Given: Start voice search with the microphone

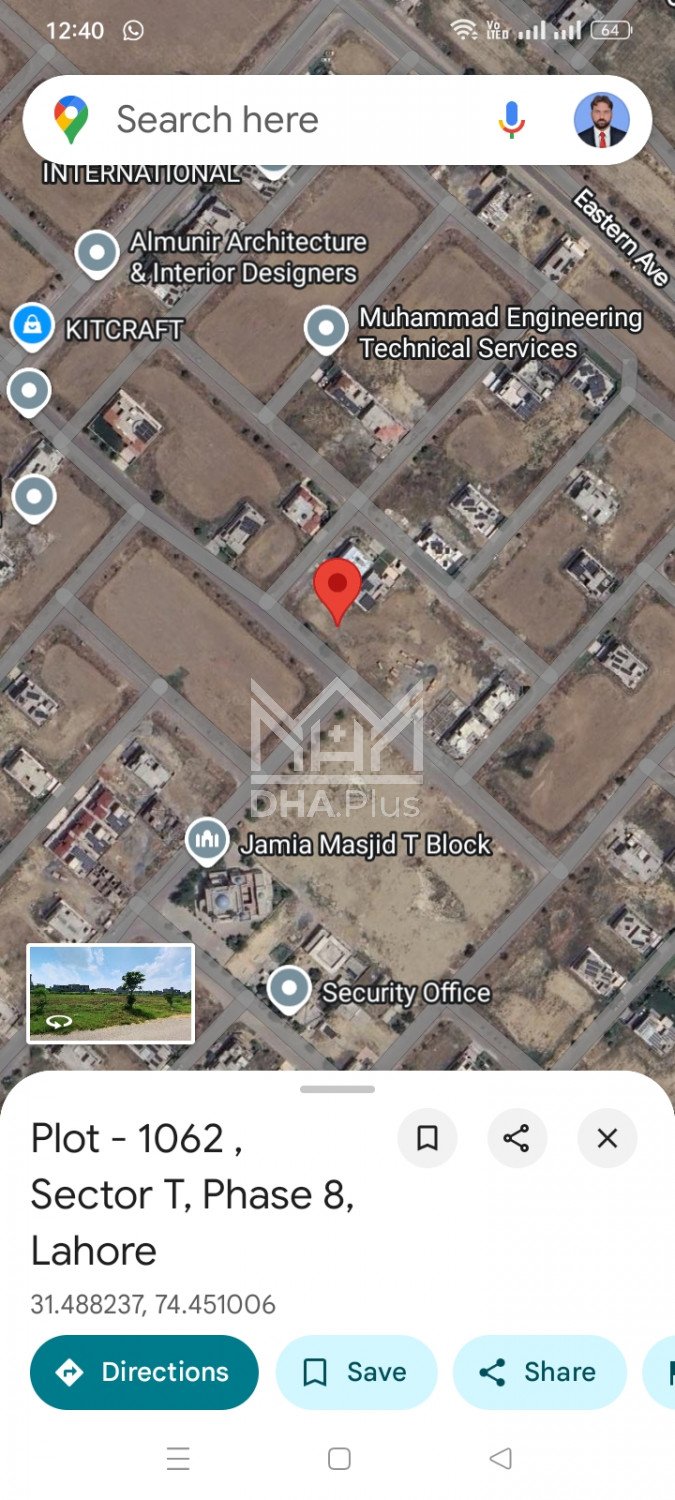Looking at the screenshot, I should 511,120.
